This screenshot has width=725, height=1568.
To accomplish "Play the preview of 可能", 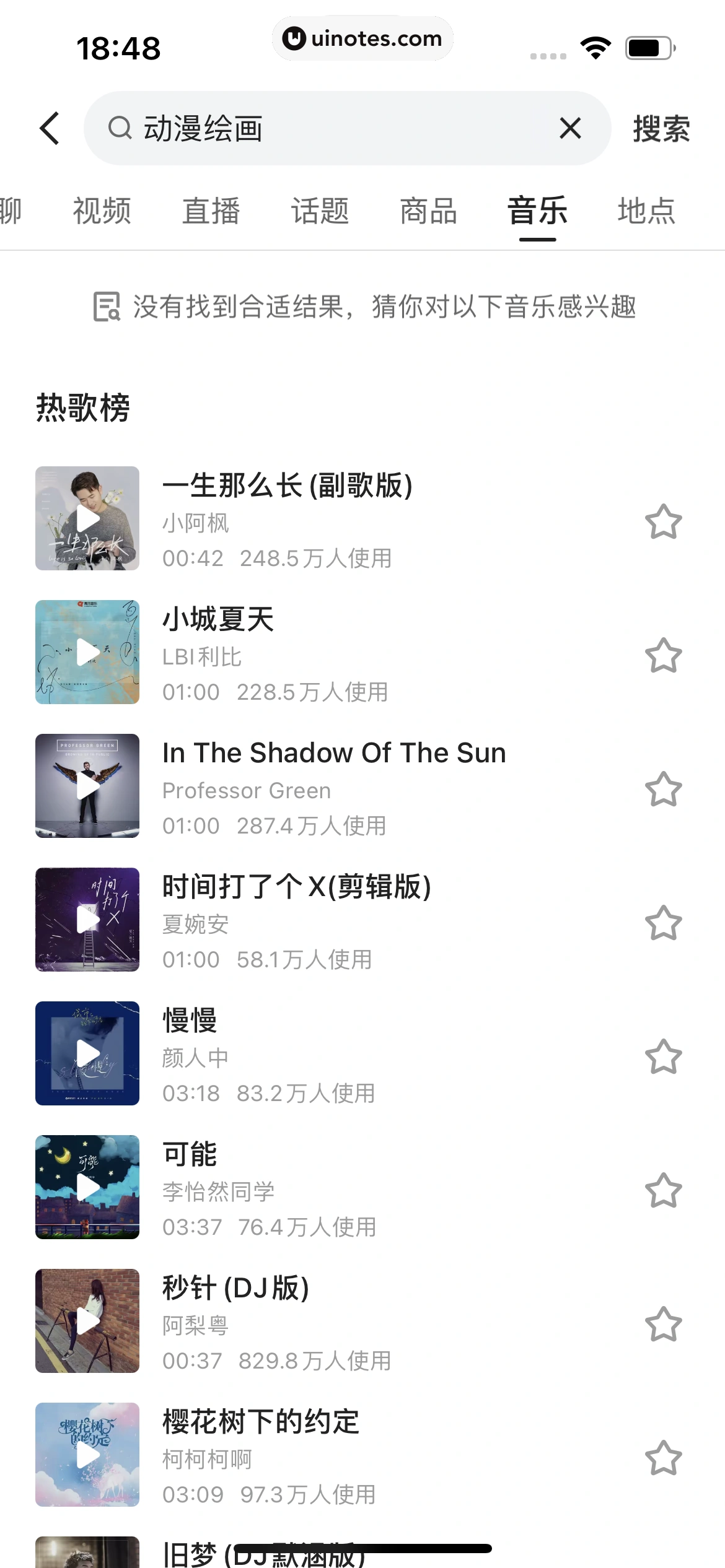I will coord(87,1187).
